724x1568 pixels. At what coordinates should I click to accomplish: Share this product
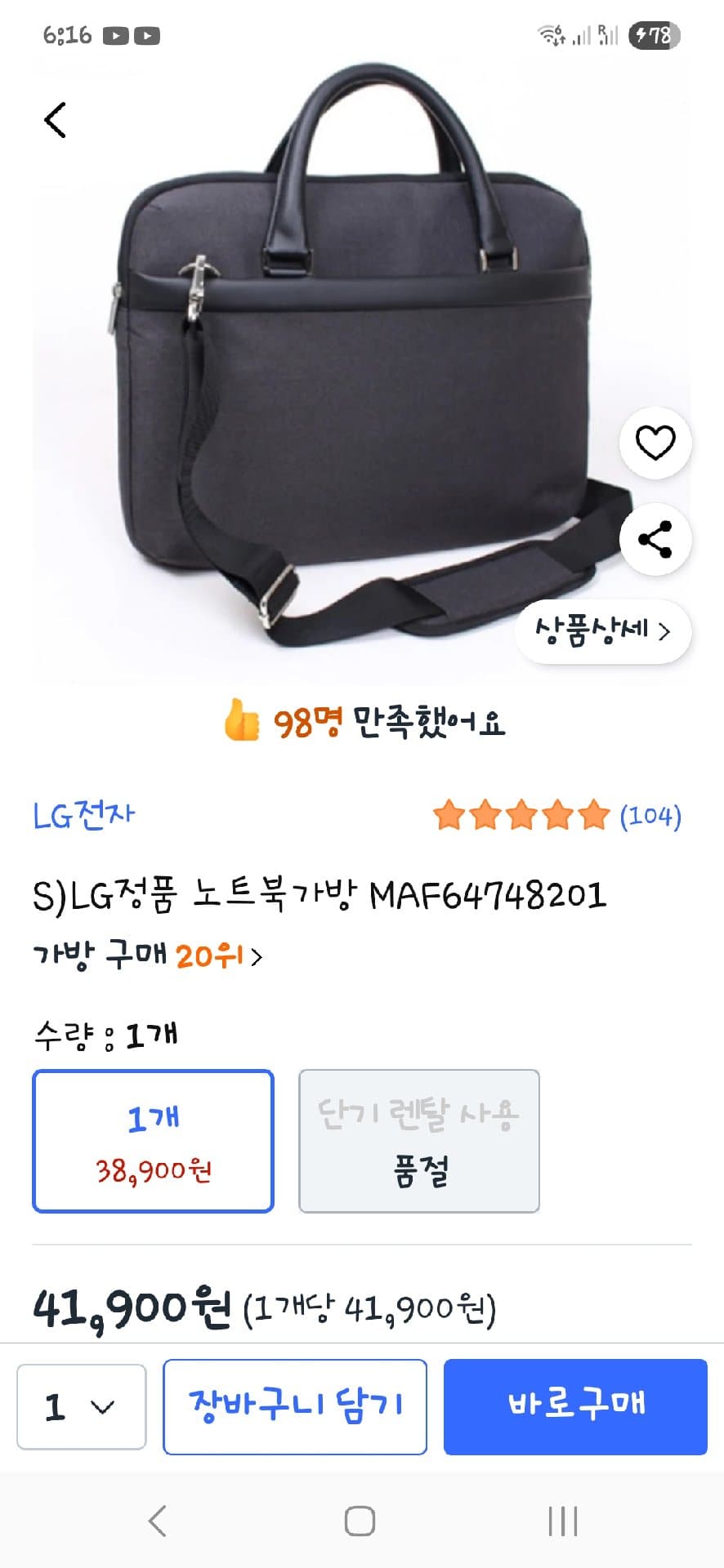(x=655, y=539)
